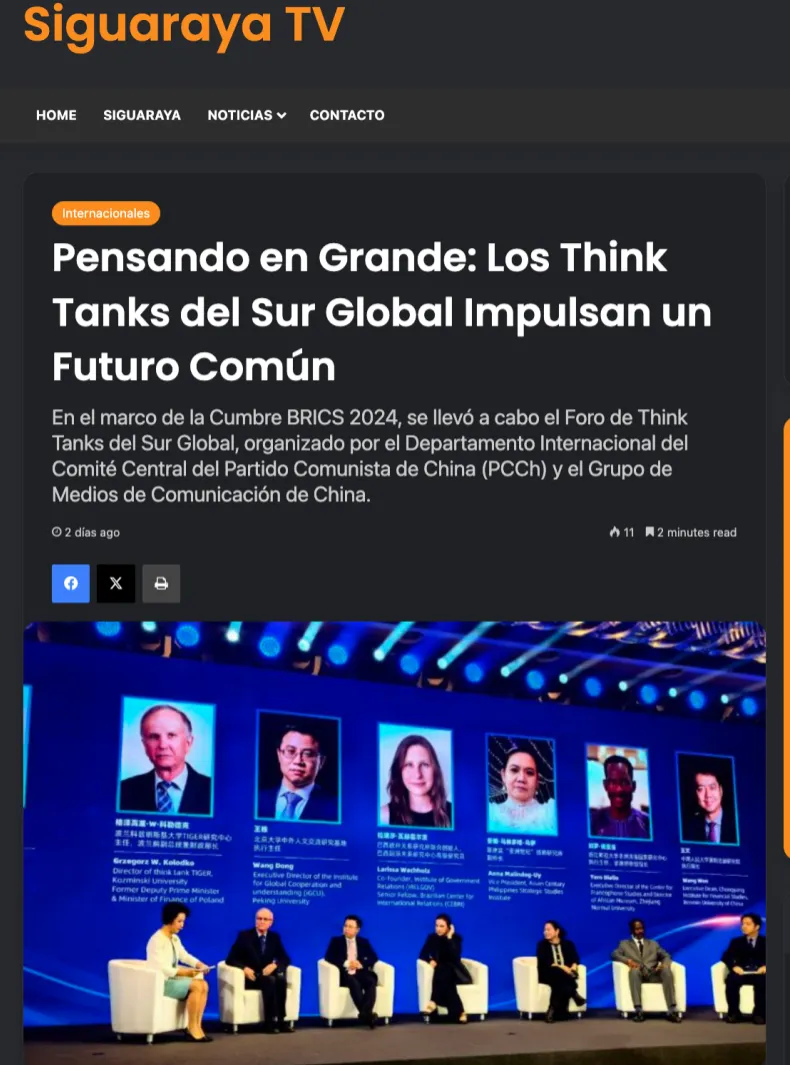Expand the NOTICIAS dropdown menu
The image size is (790, 1065).
point(246,115)
